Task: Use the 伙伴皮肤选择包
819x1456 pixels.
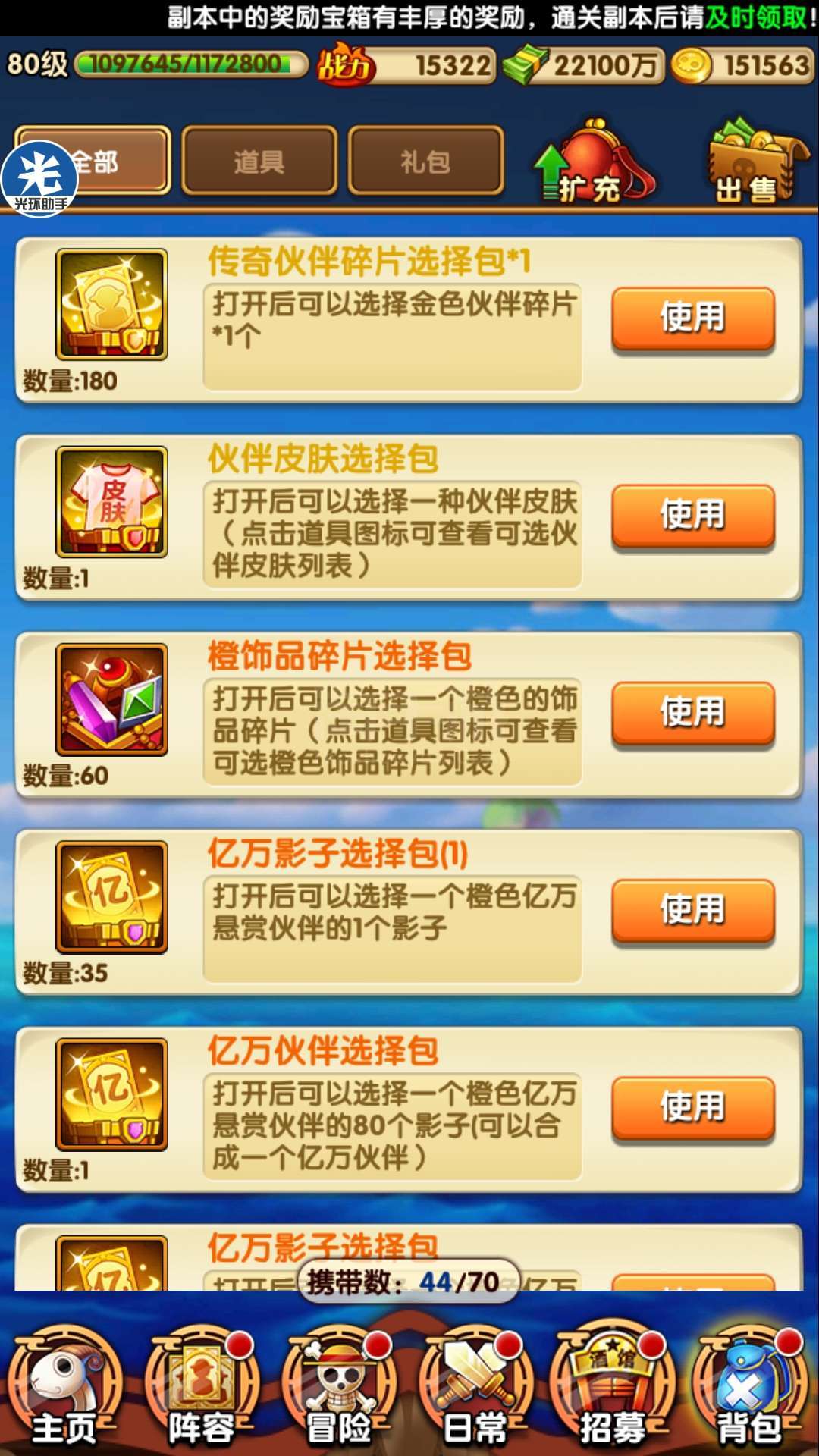Action: coord(693,516)
